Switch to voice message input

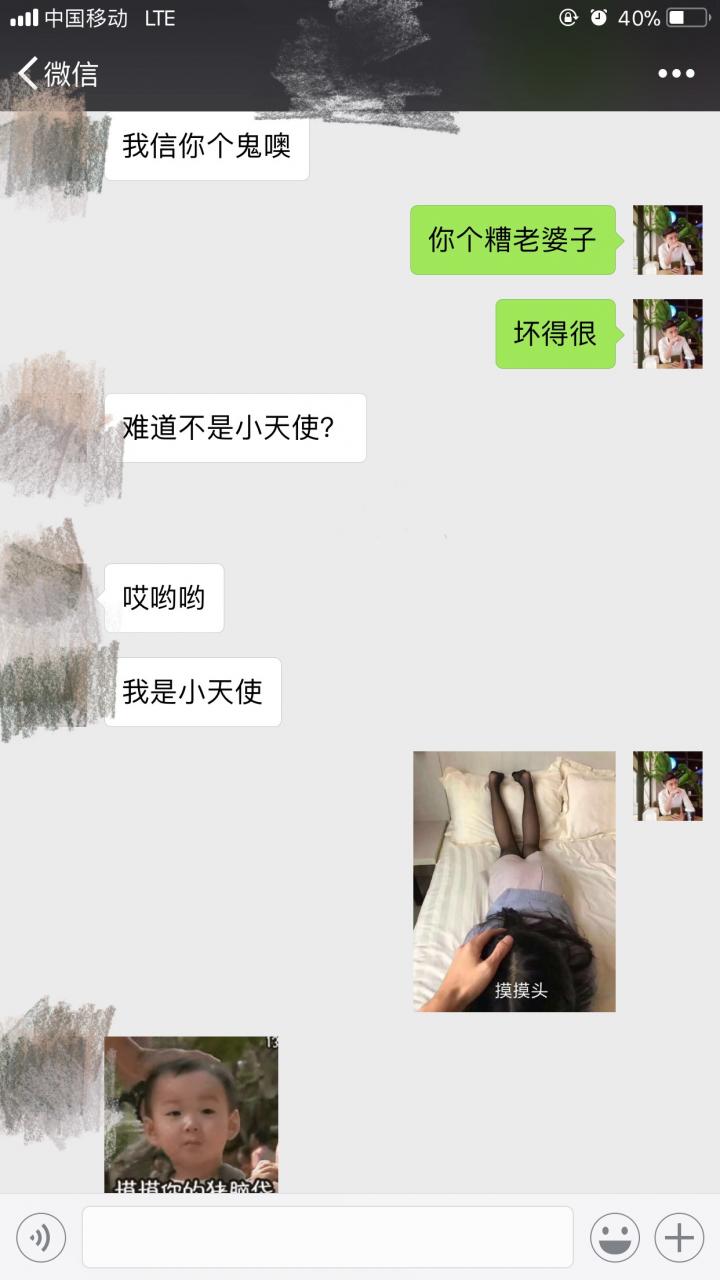(41, 1238)
